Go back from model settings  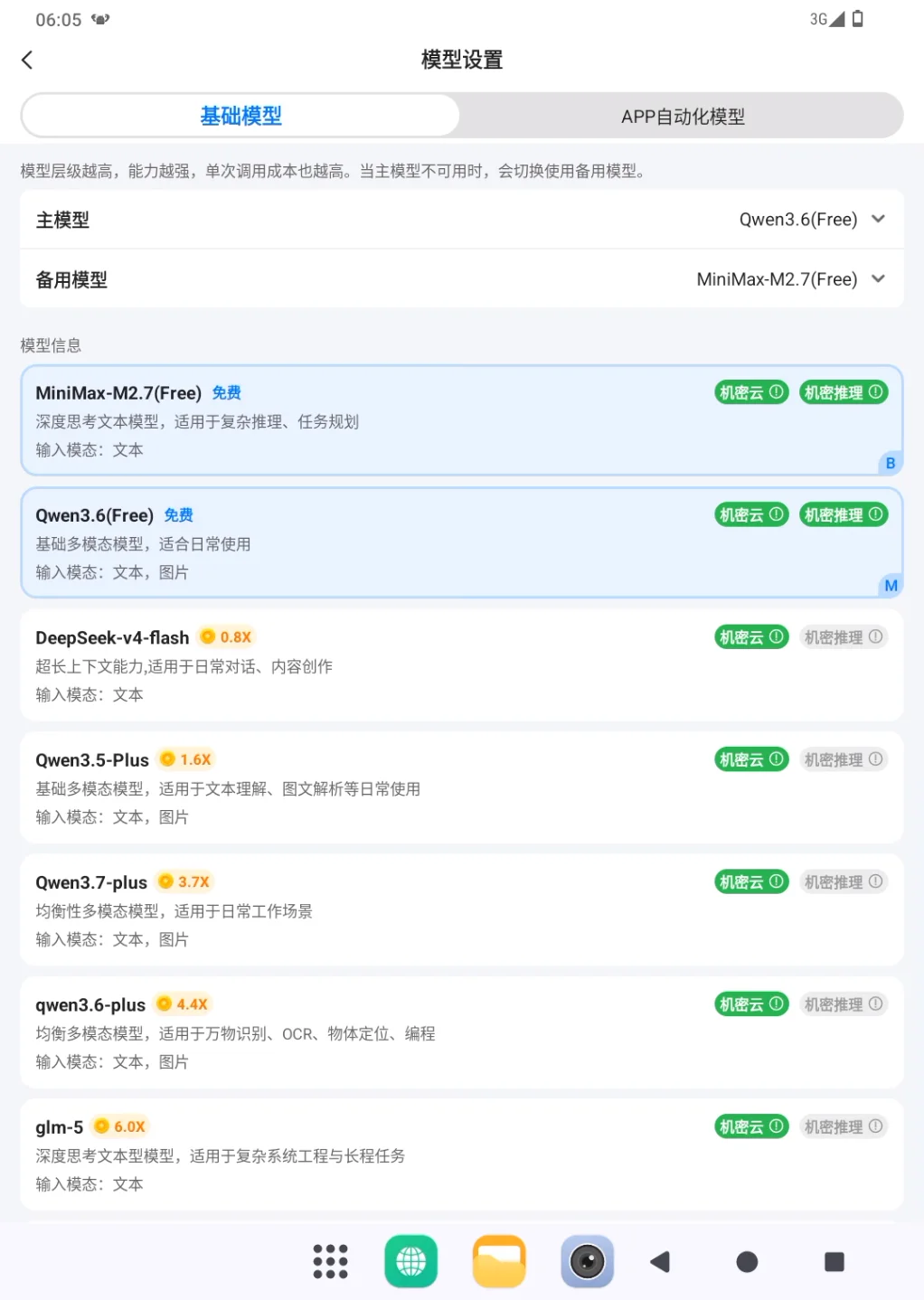27,60
